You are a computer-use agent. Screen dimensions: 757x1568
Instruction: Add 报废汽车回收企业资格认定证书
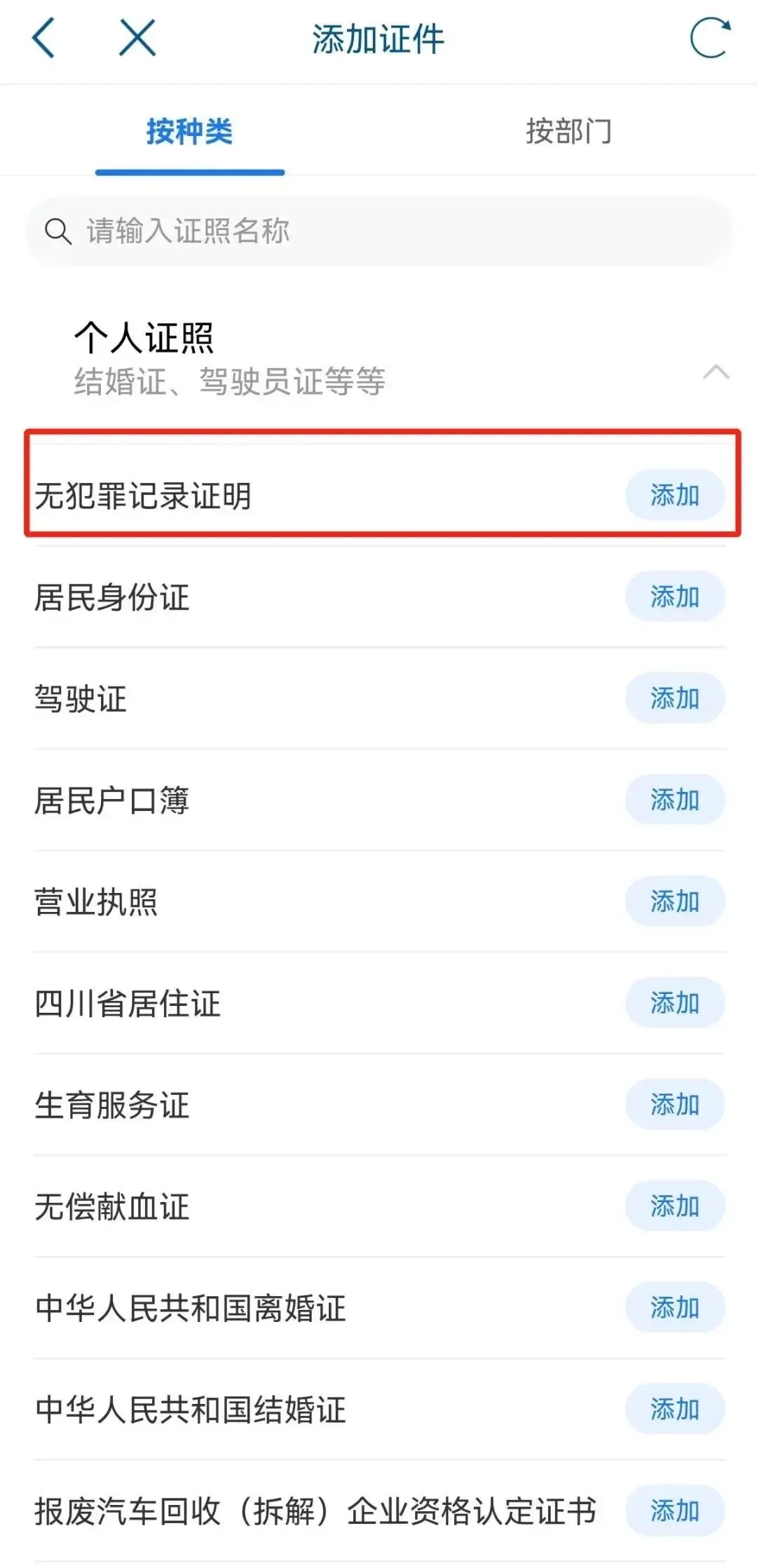tap(674, 1511)
